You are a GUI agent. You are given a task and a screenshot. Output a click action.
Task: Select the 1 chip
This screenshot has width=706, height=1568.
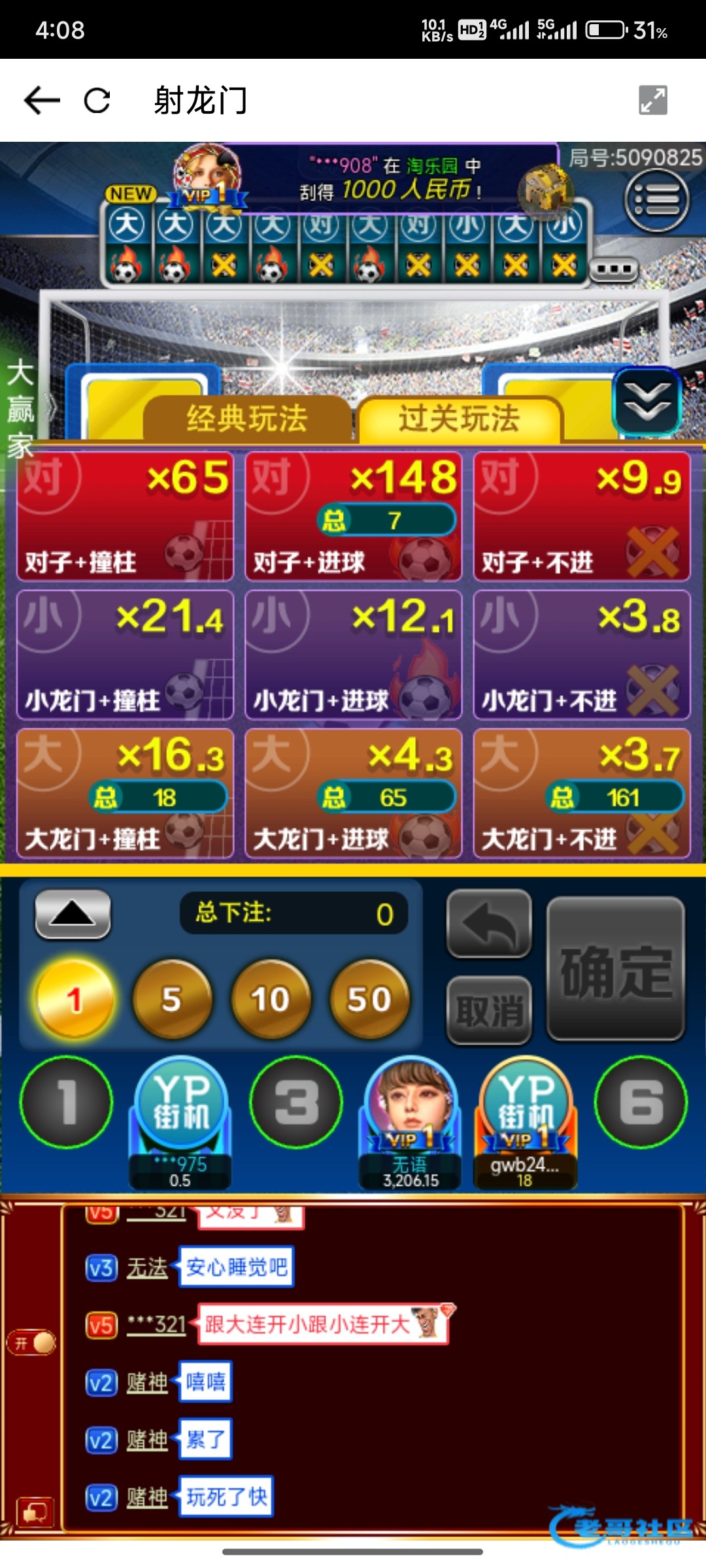[75, 1000]
